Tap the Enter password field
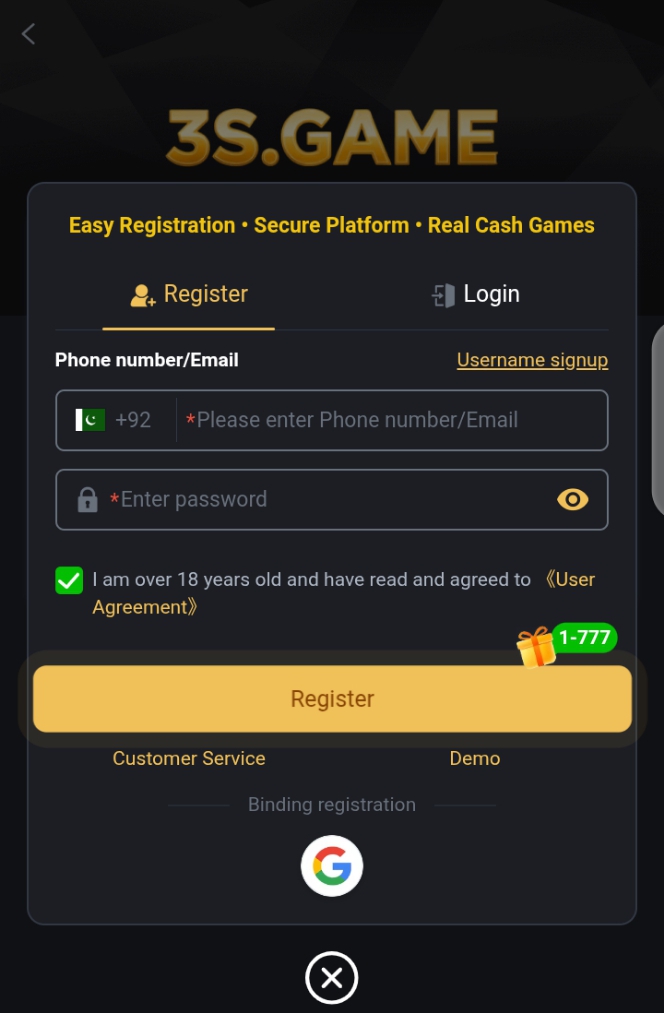This screenshot has height=1013, width=664. pyautogui.click(x=320, y=499)
